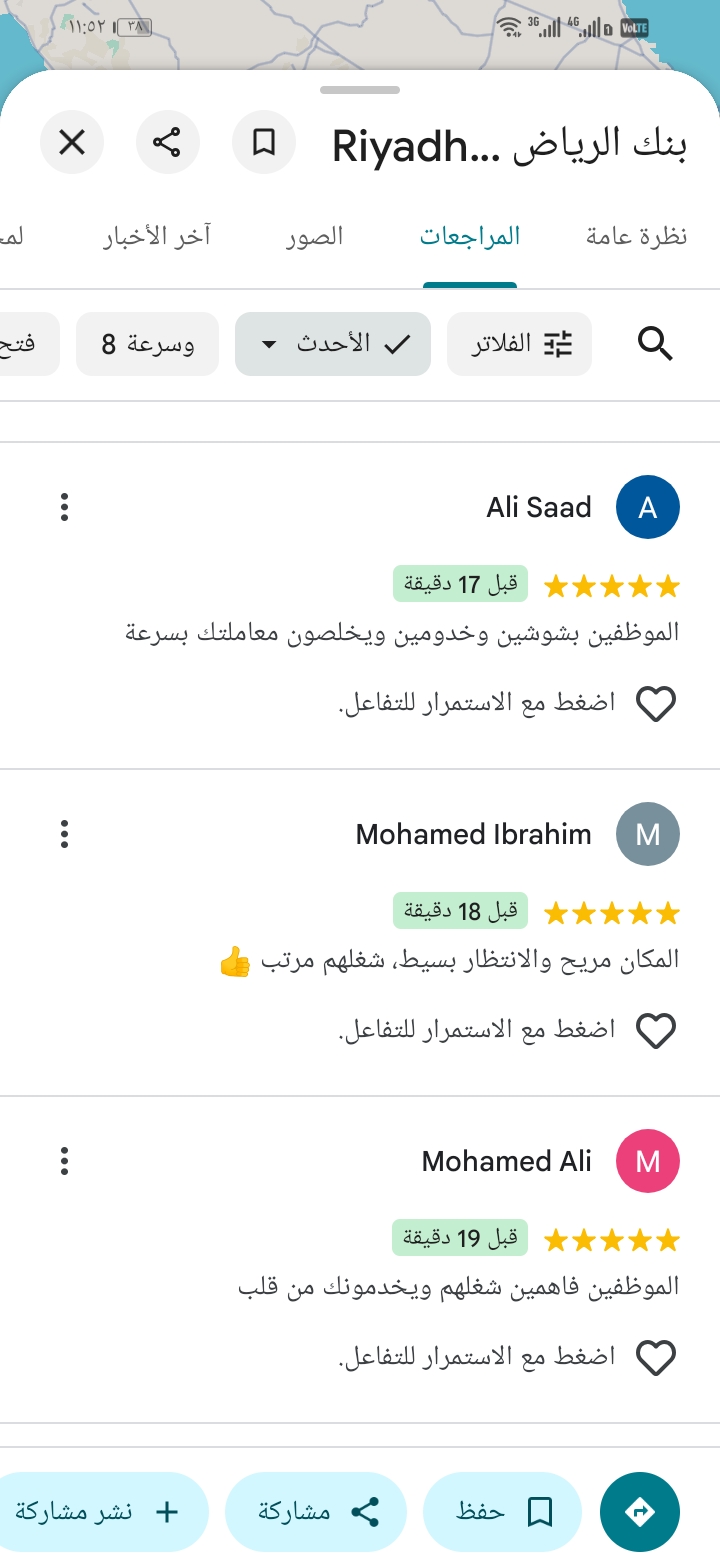Screen dimensions: 720x1560
Task: Select the وسرعة 8 review chip
Action: [x=147, y=344]
